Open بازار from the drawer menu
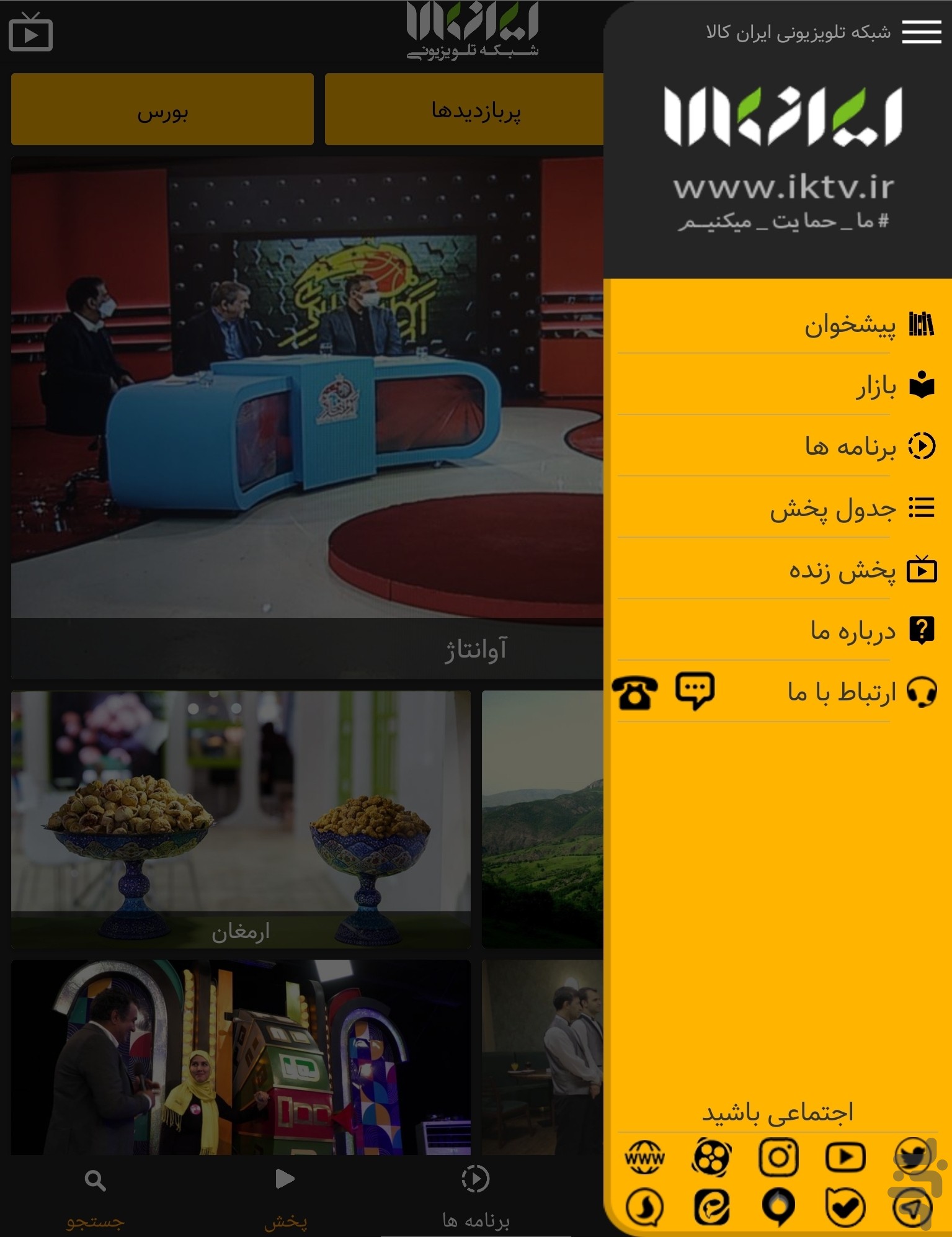 (876, 386)
